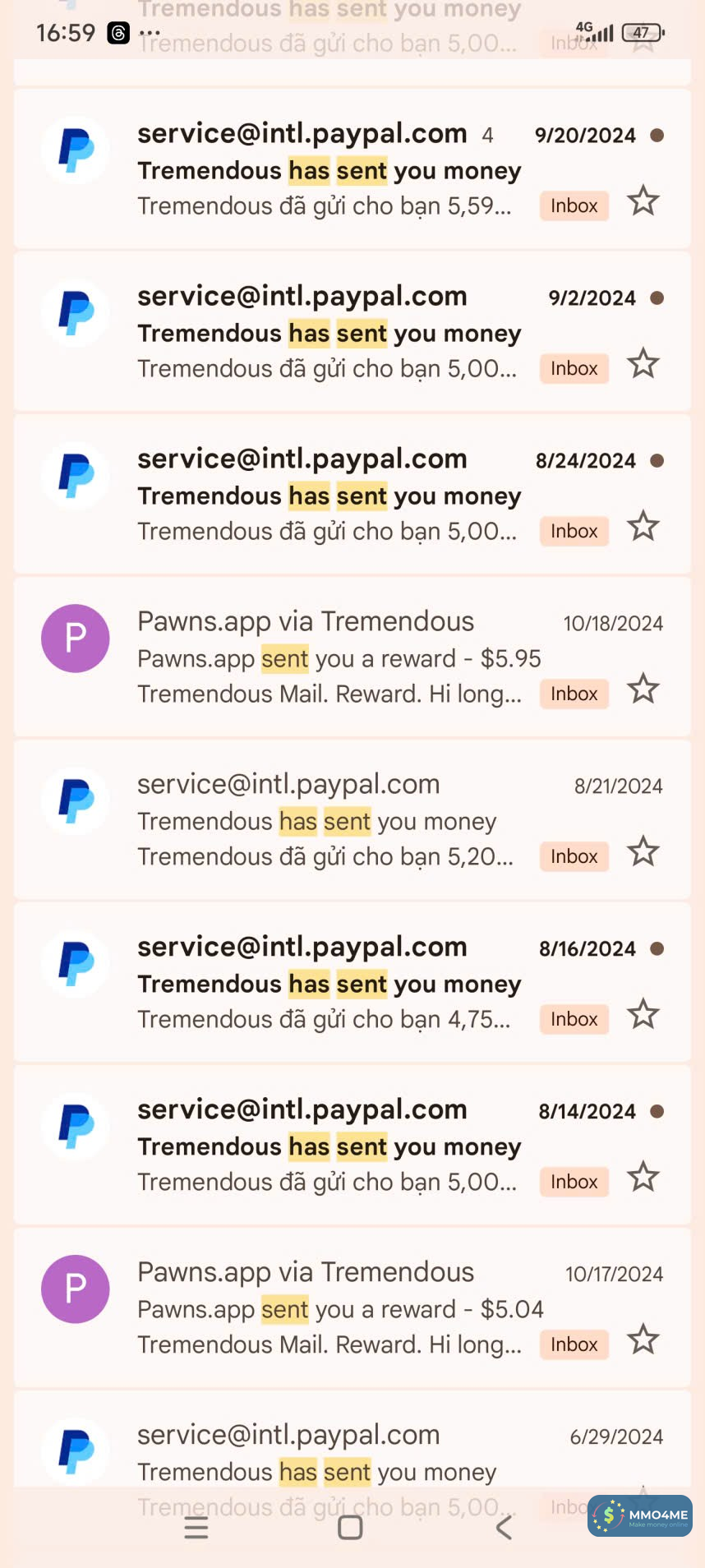Image resolution: width=705 pixels, height=1568 pixels.
Task: Star the Pawns.app email from 10/17/2024
Action: (x=643, y=1340)
